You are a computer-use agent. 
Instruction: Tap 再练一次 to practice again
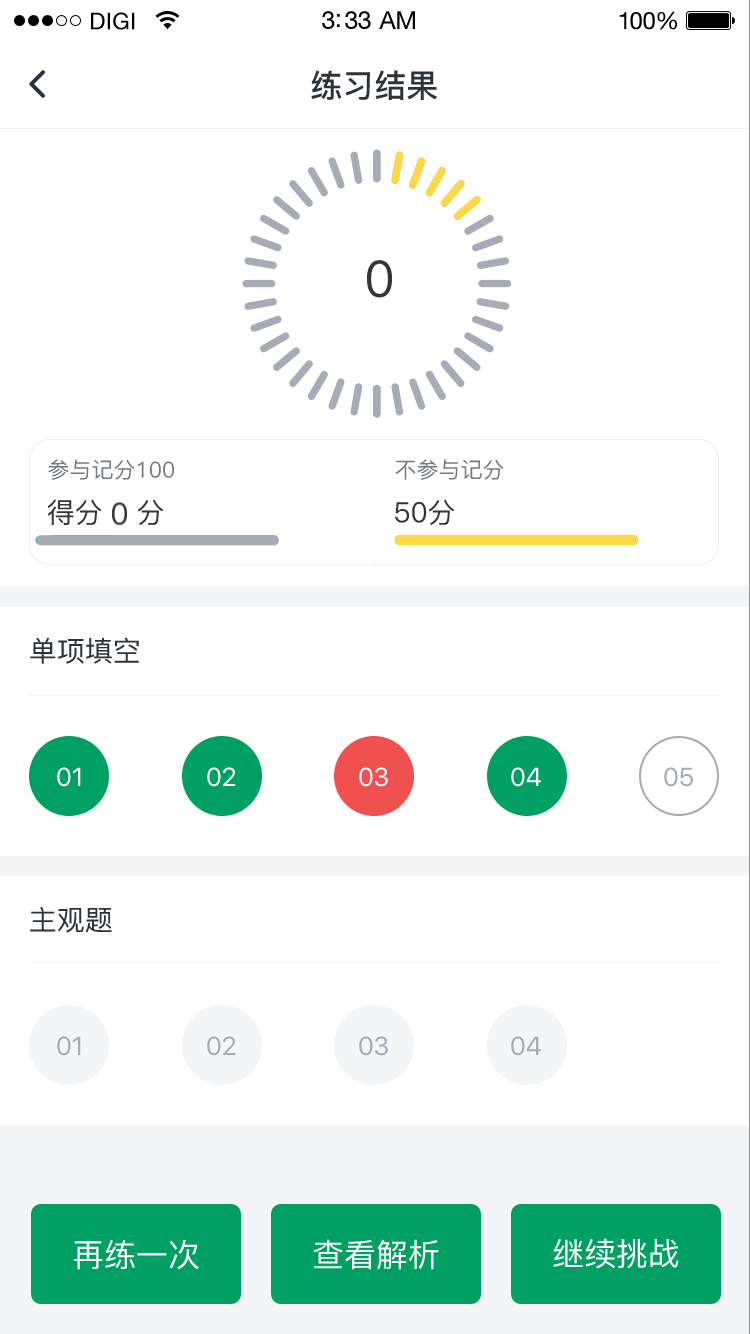click(136, 1254)
